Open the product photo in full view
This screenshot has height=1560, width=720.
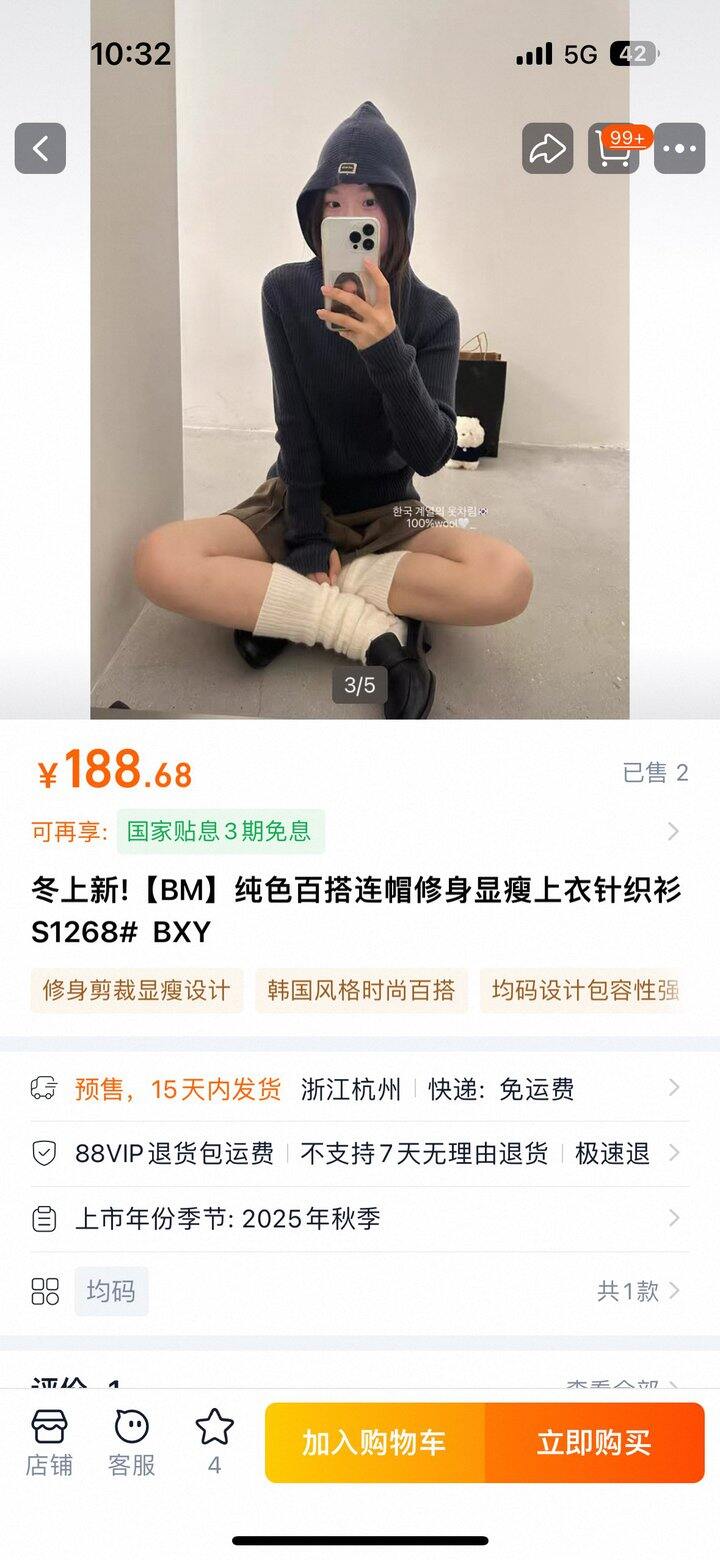pos(360,400)
